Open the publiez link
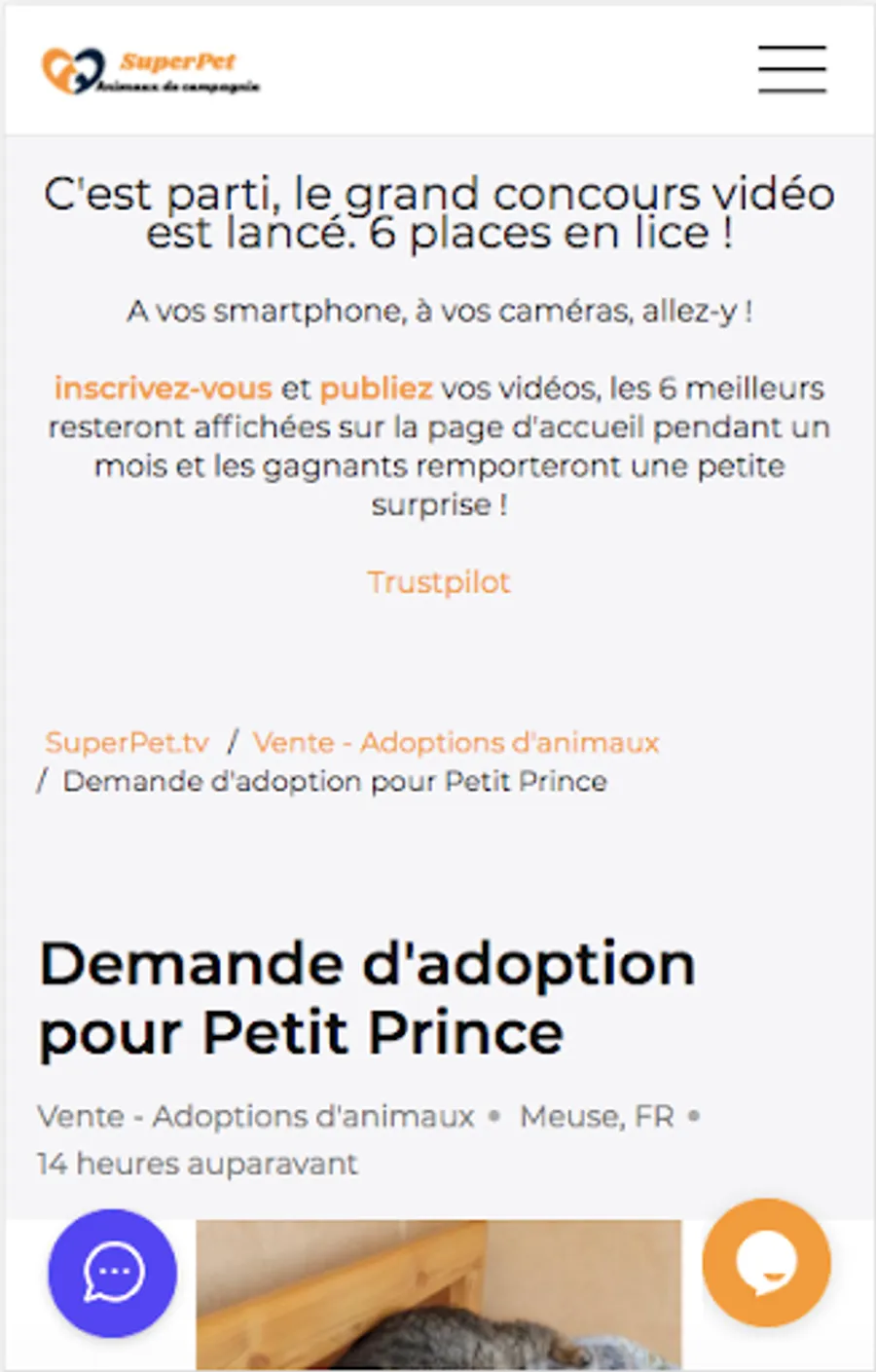Viewport: 876px width, 1372px height. tap(376, 389)
